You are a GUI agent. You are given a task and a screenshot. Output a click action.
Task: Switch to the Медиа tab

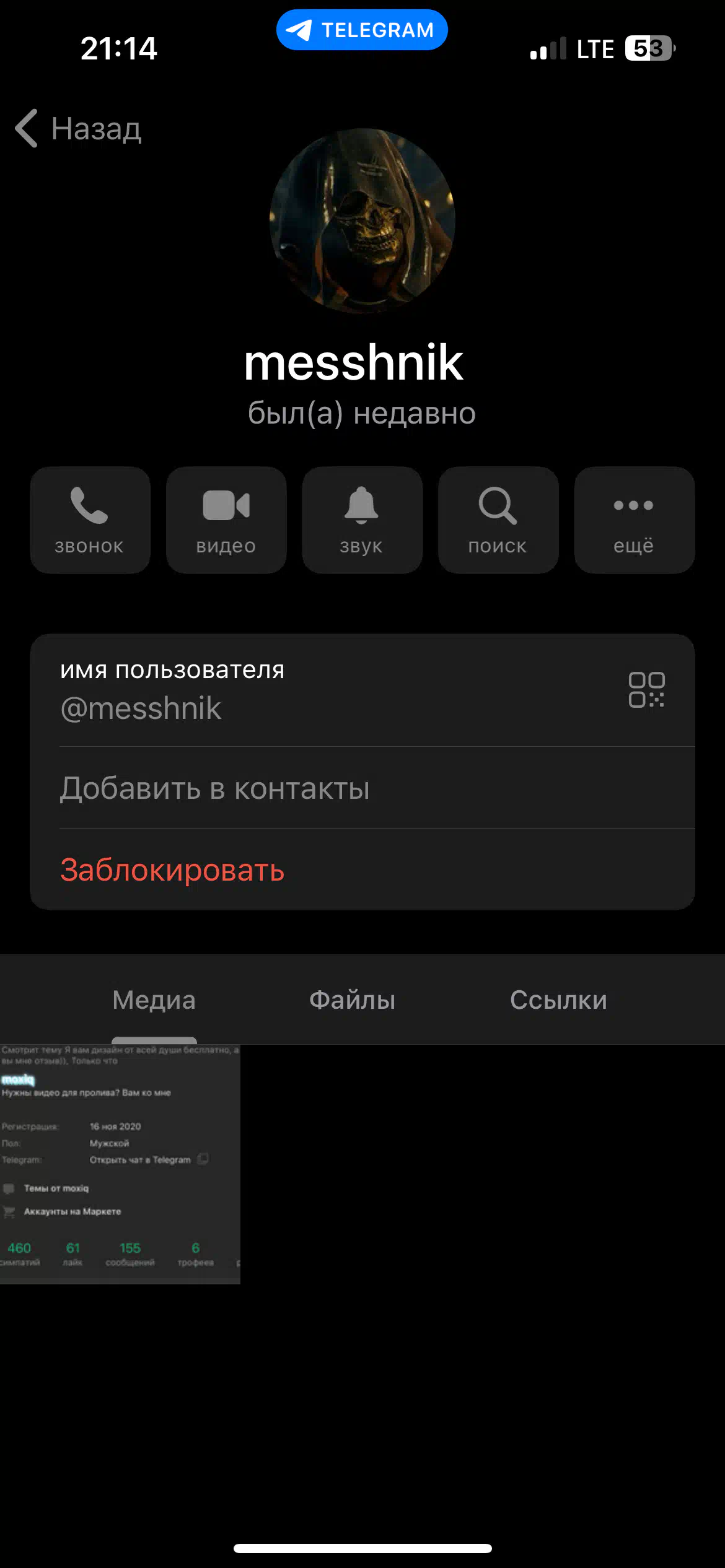pos(154,1000)
